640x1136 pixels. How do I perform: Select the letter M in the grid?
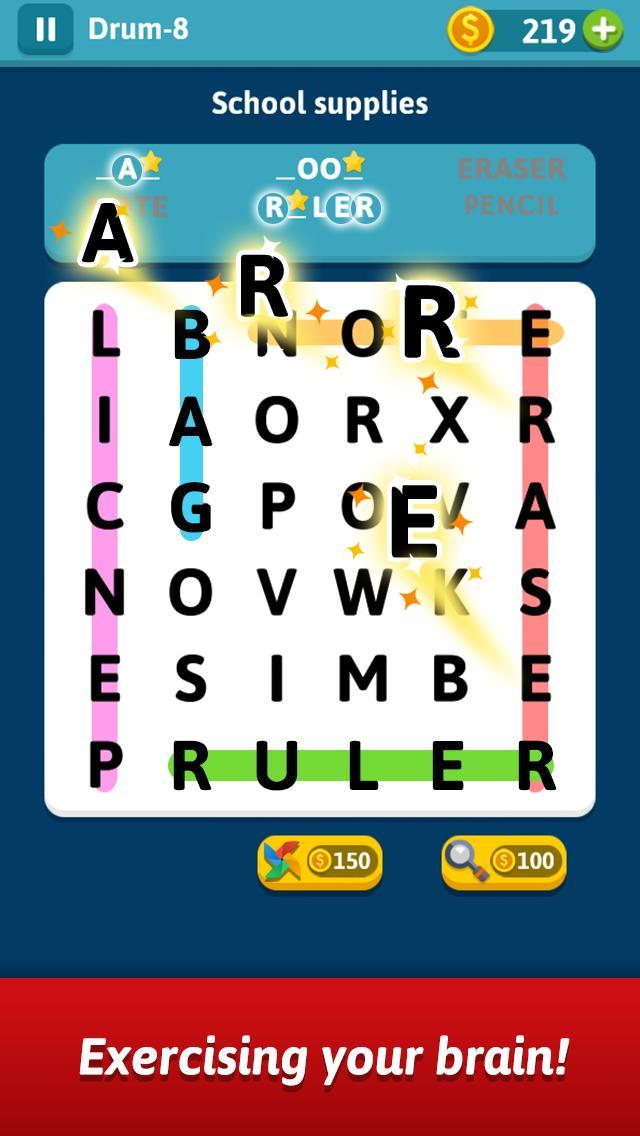[362, 680]
